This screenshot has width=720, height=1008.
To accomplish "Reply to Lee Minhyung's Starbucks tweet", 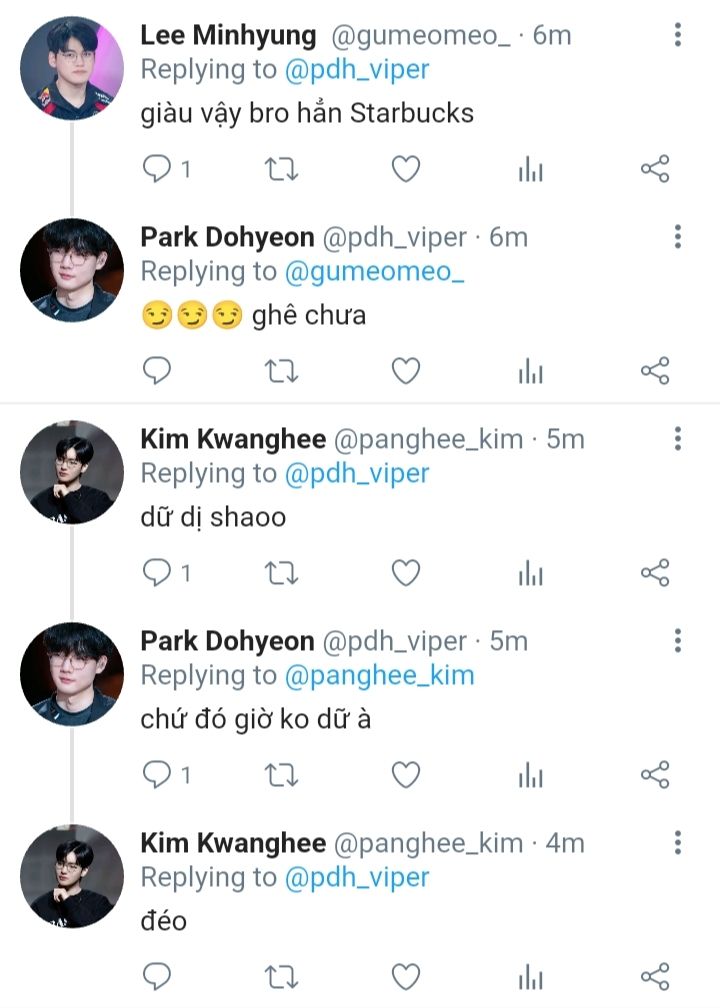I will pyautogui.click(x=156, y=170).
